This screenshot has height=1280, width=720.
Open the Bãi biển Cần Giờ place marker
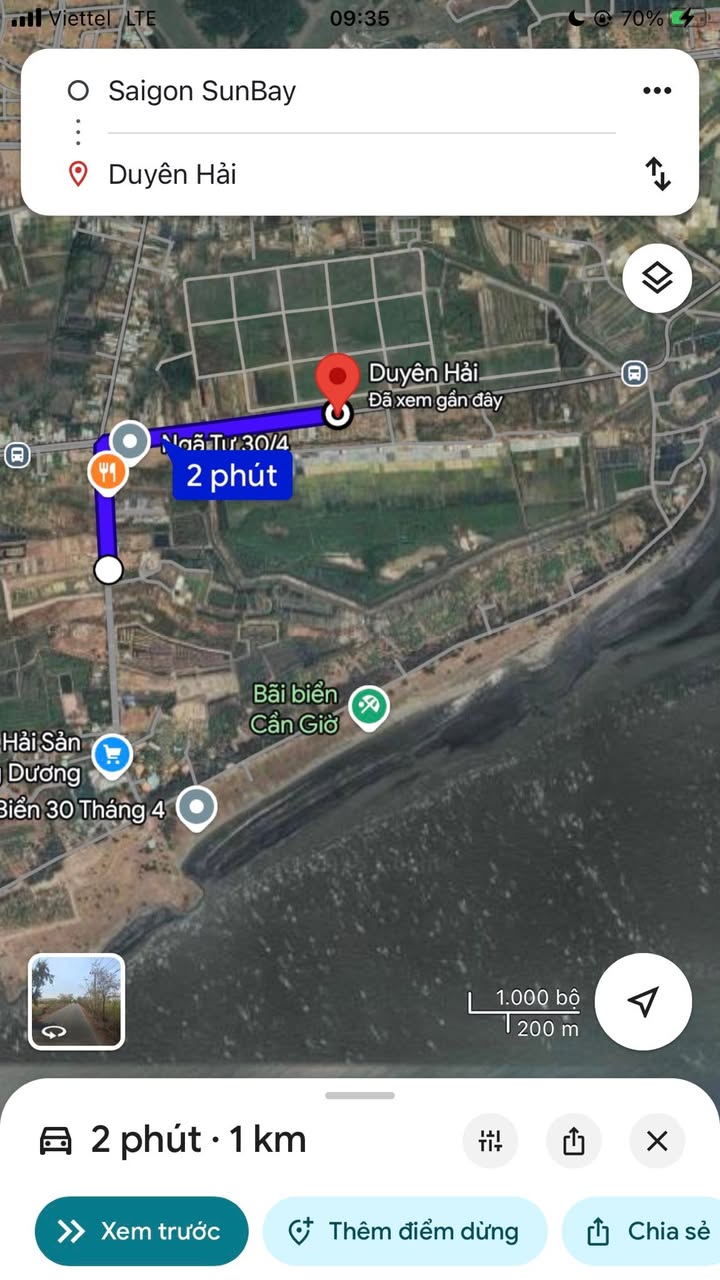[371, 707]
